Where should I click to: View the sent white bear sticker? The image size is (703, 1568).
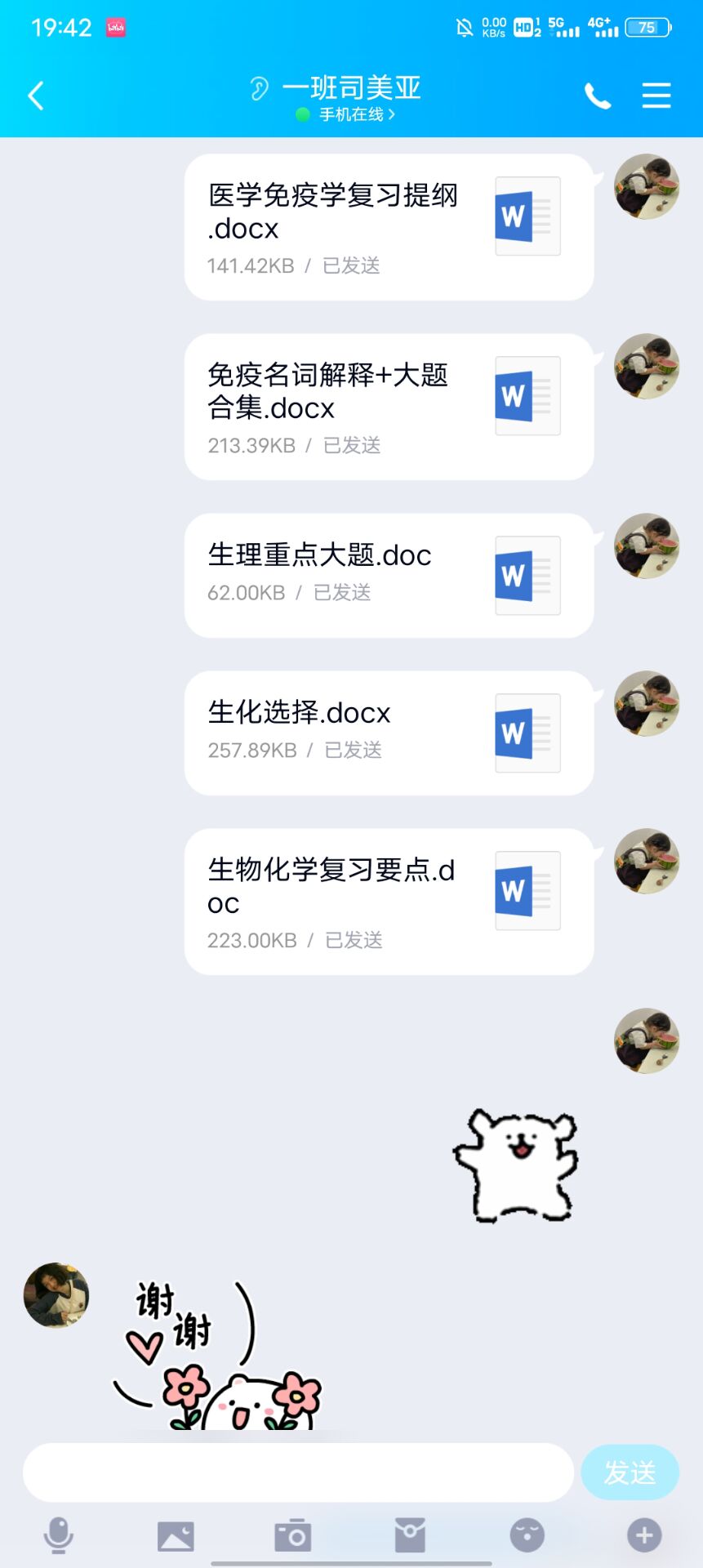coord(515,1165)
